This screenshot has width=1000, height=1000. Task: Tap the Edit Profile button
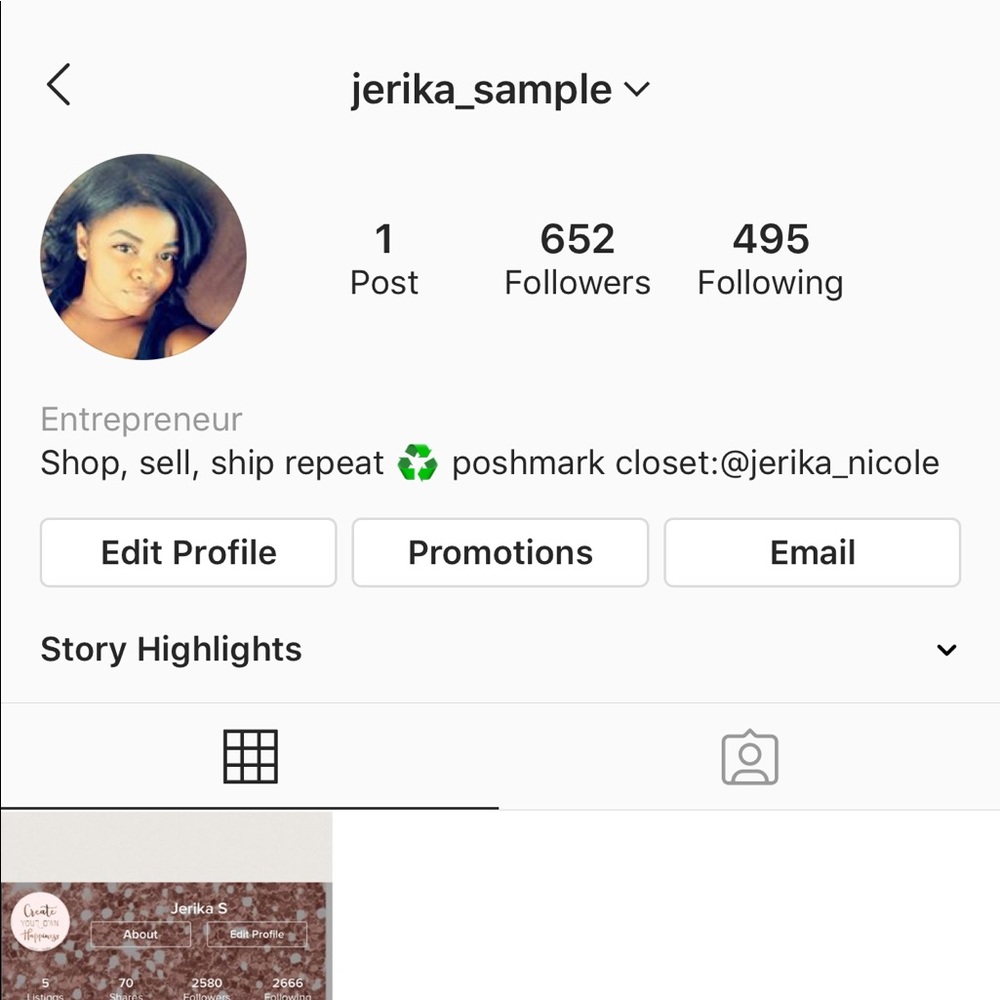[x=188, y=552]
